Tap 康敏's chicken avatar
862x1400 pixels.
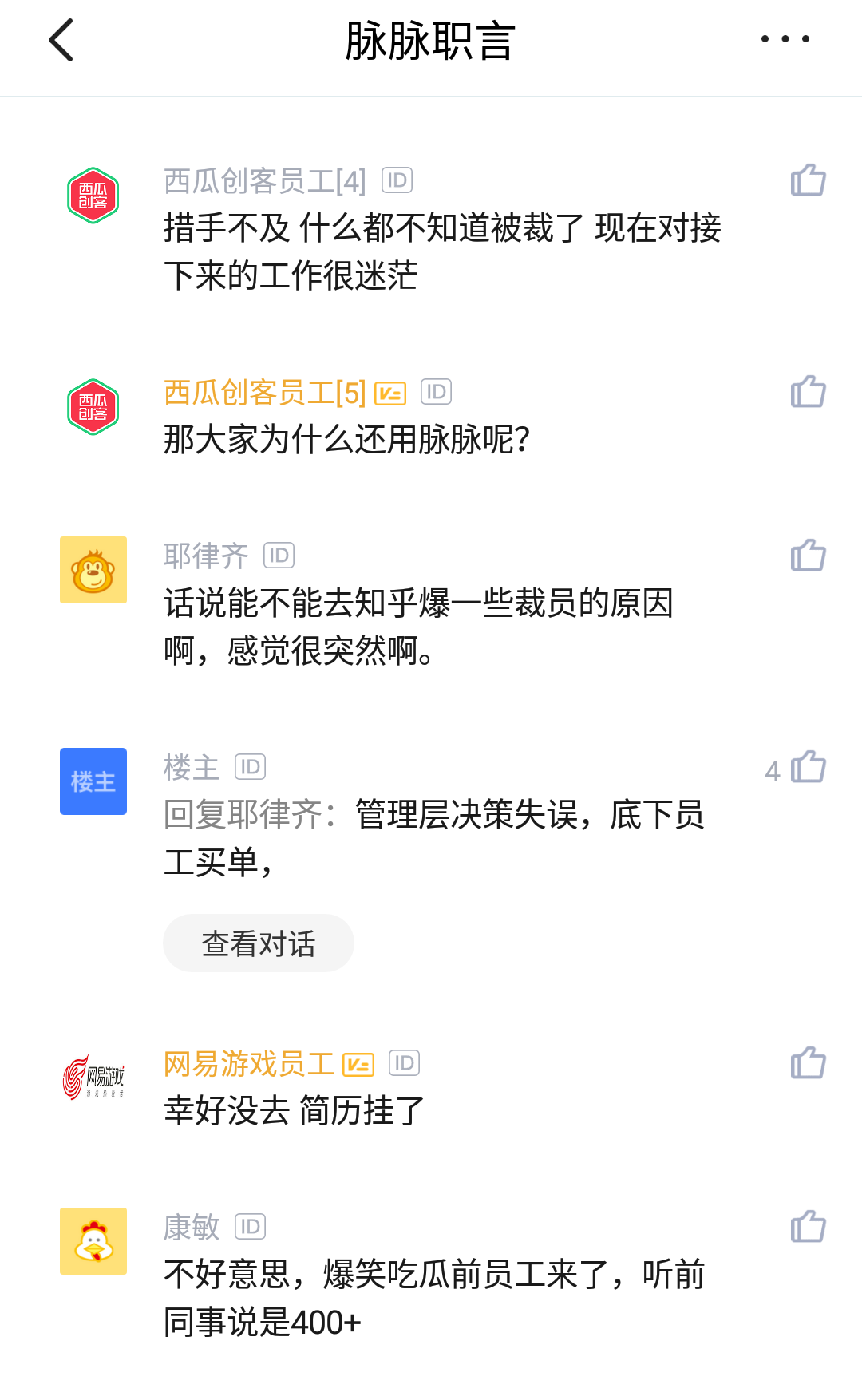(x=93, y=1241)
